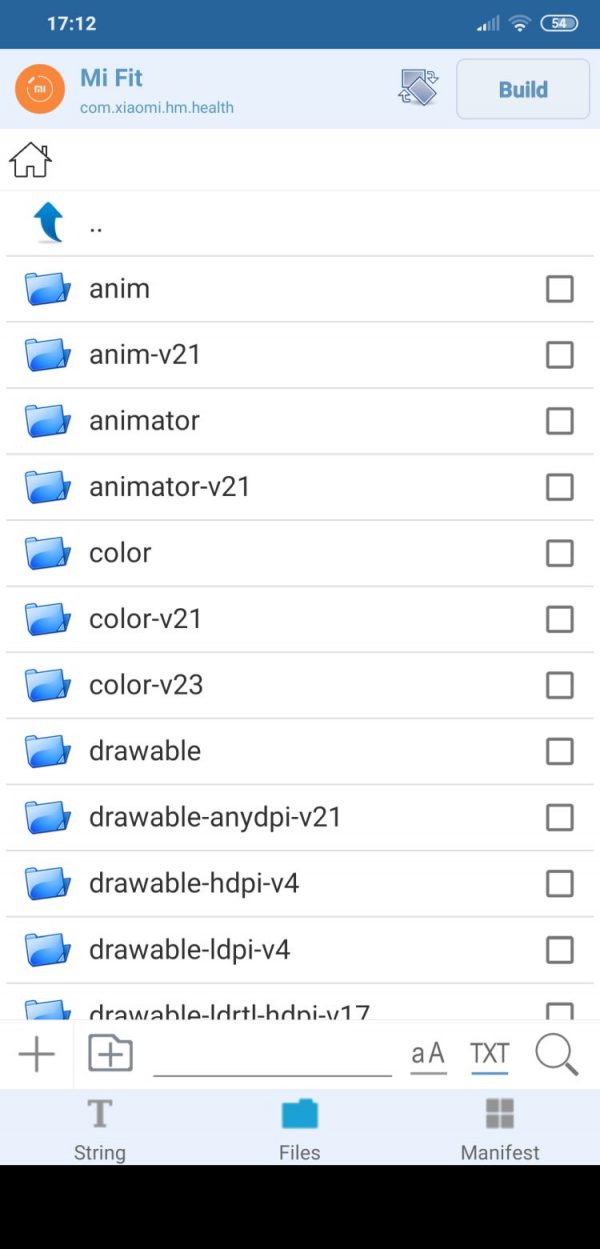This screenshot has width=600, height=1249.
Task: Go to the home directory icon
Action: point(30,160)
